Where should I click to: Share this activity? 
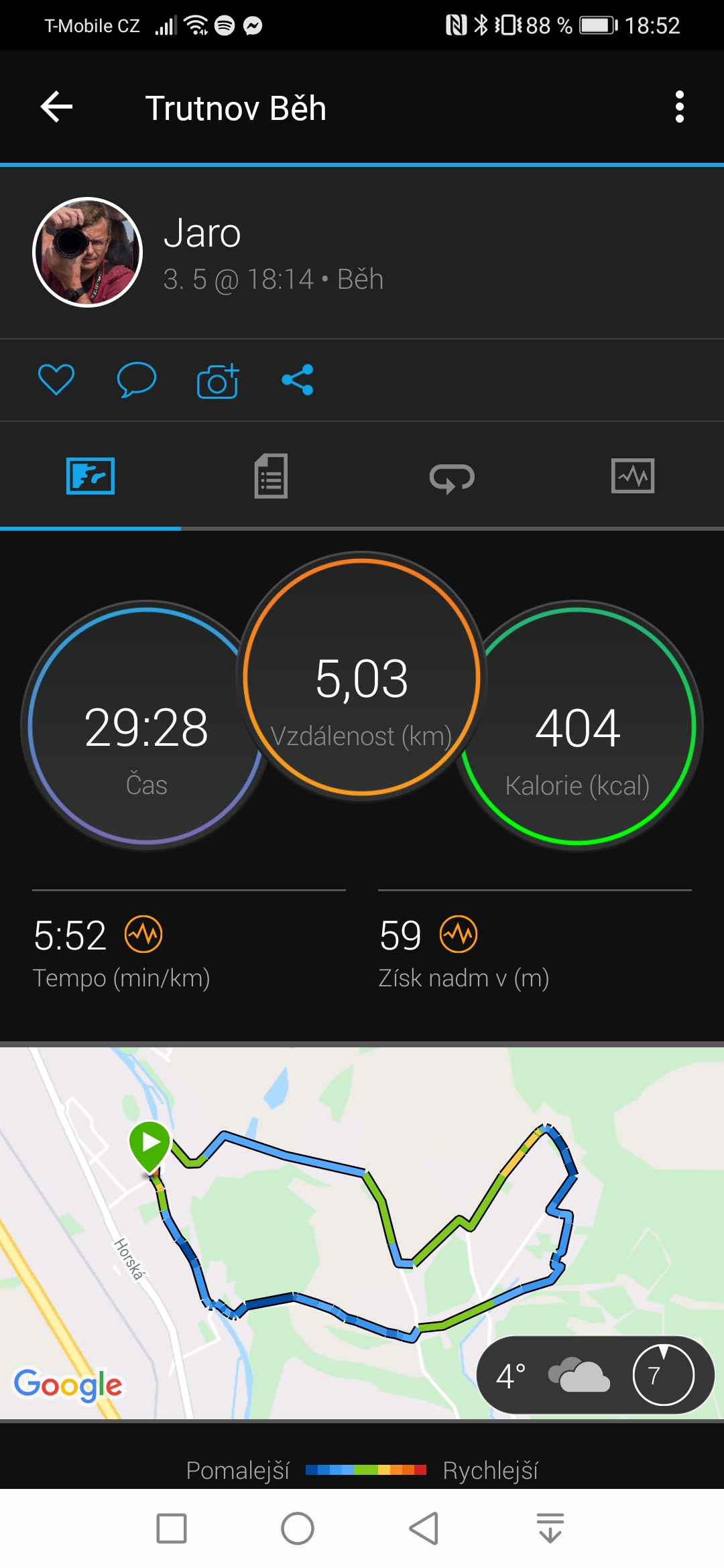[x=298, y=380]
